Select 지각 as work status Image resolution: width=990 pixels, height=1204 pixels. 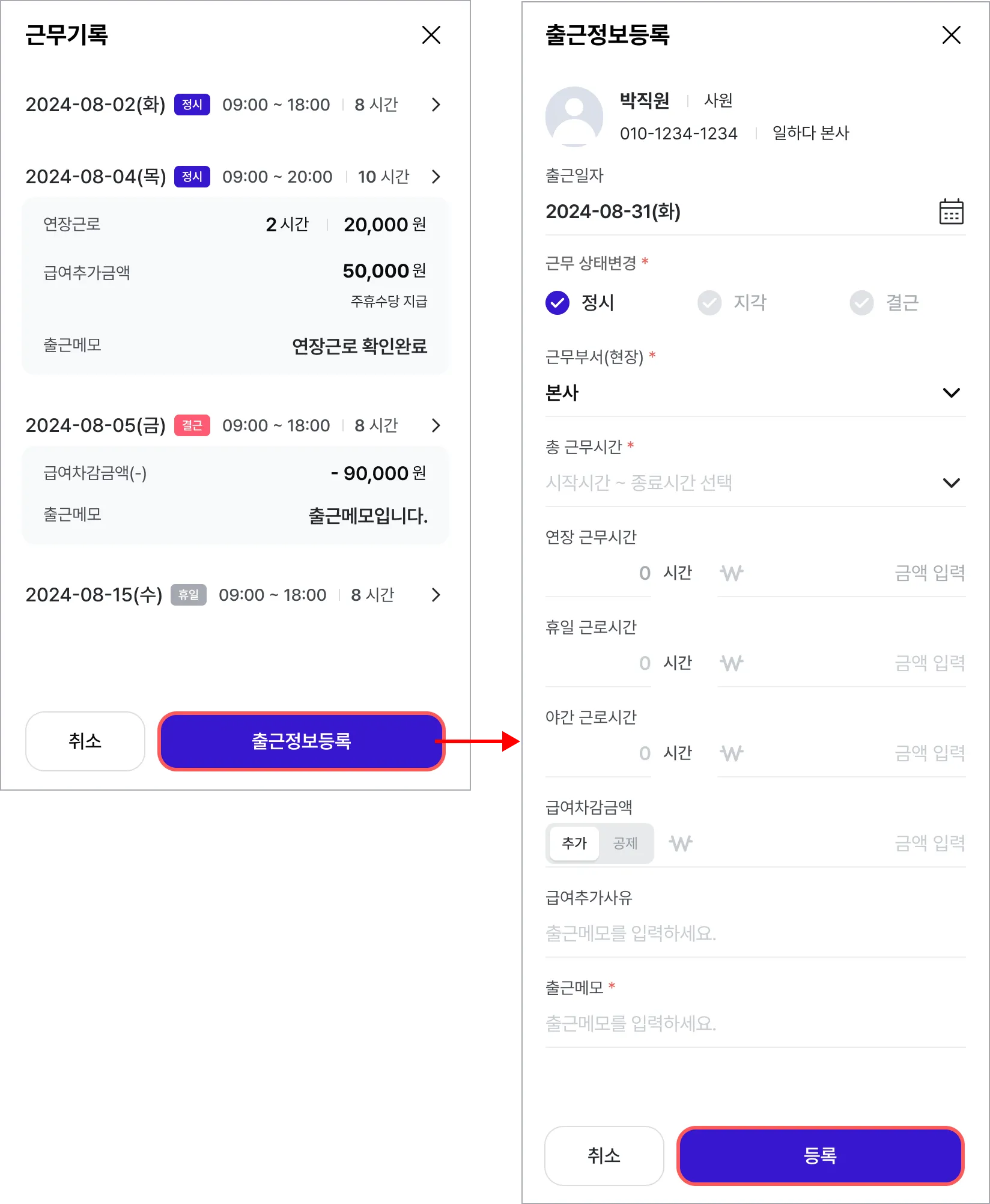709,303
